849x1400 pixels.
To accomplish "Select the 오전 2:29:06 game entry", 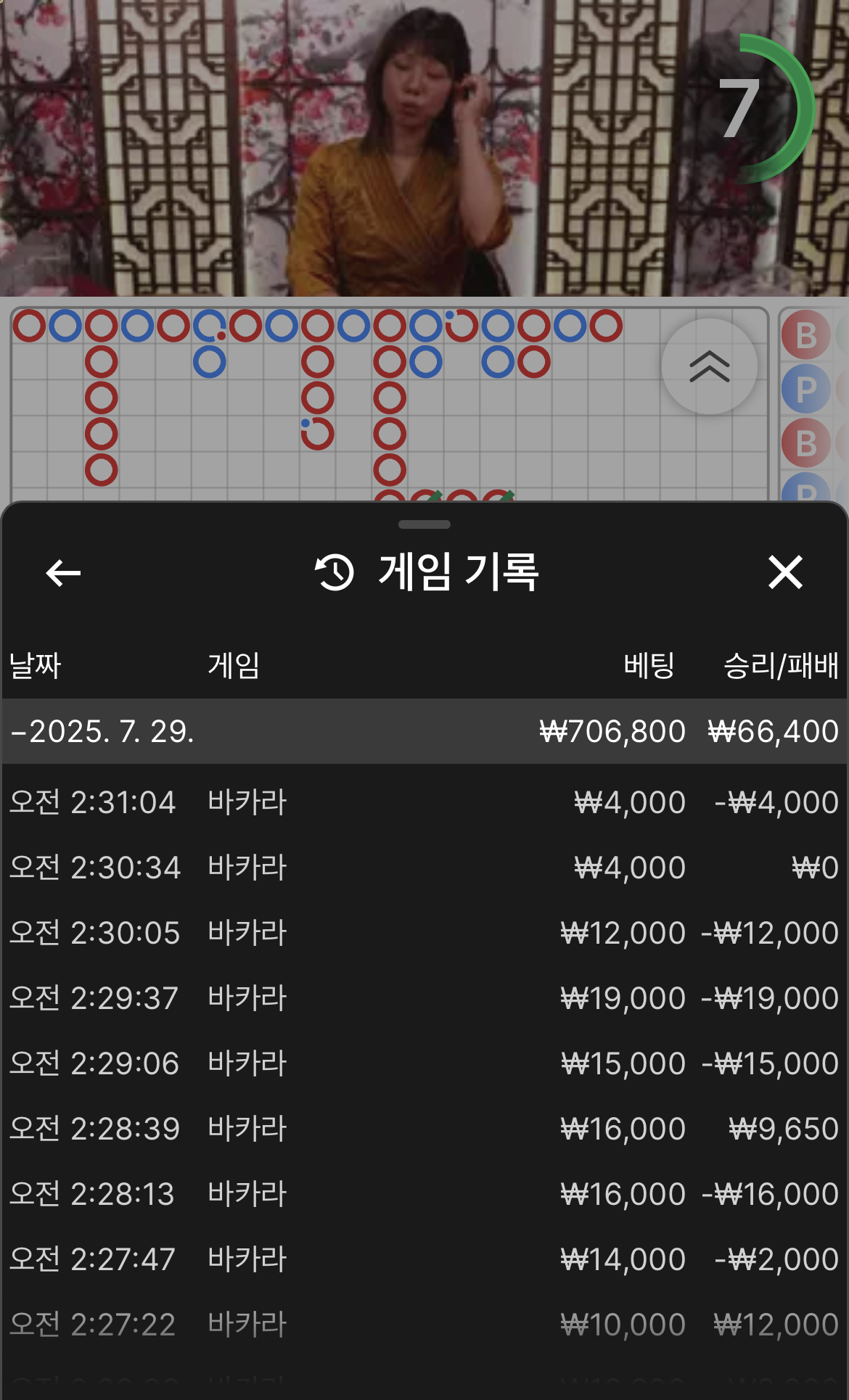I will pyautogui.click(x=424, y=1063).
